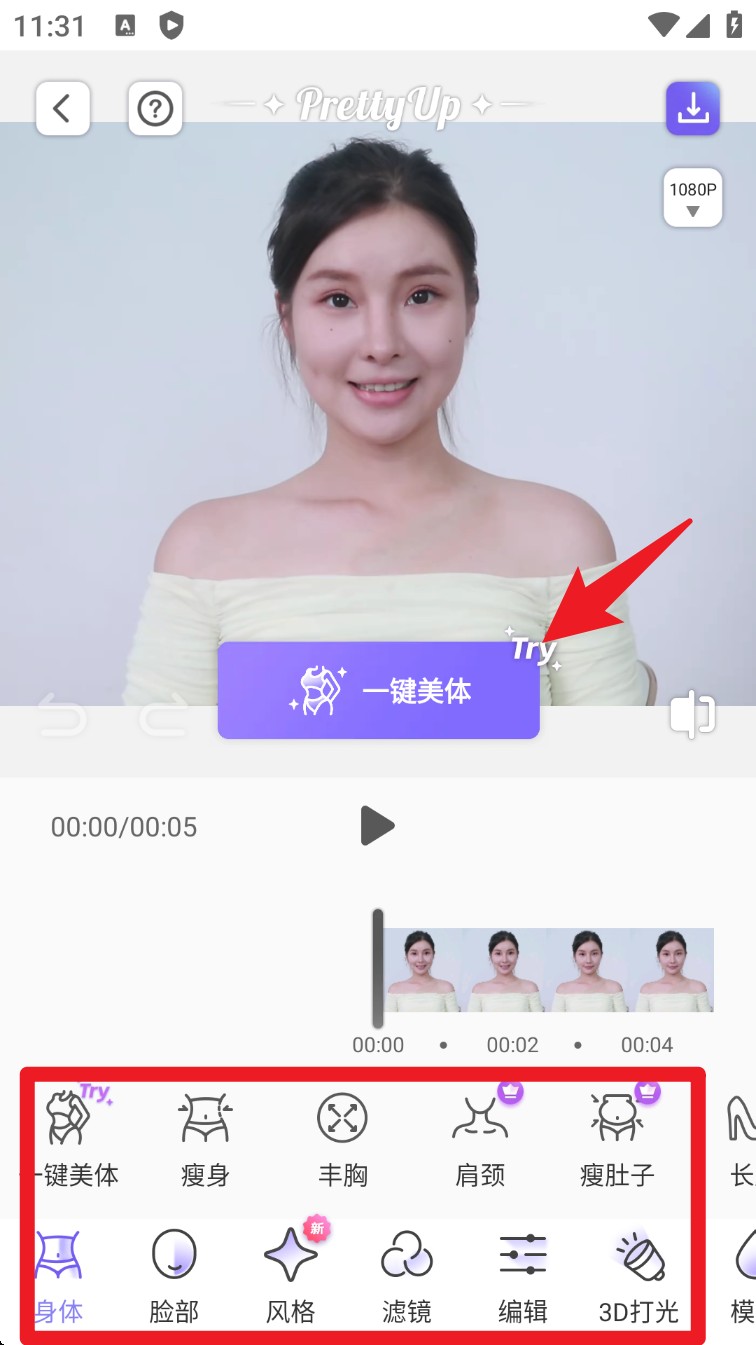Select the 丰胸 tool

(343, 1140)
